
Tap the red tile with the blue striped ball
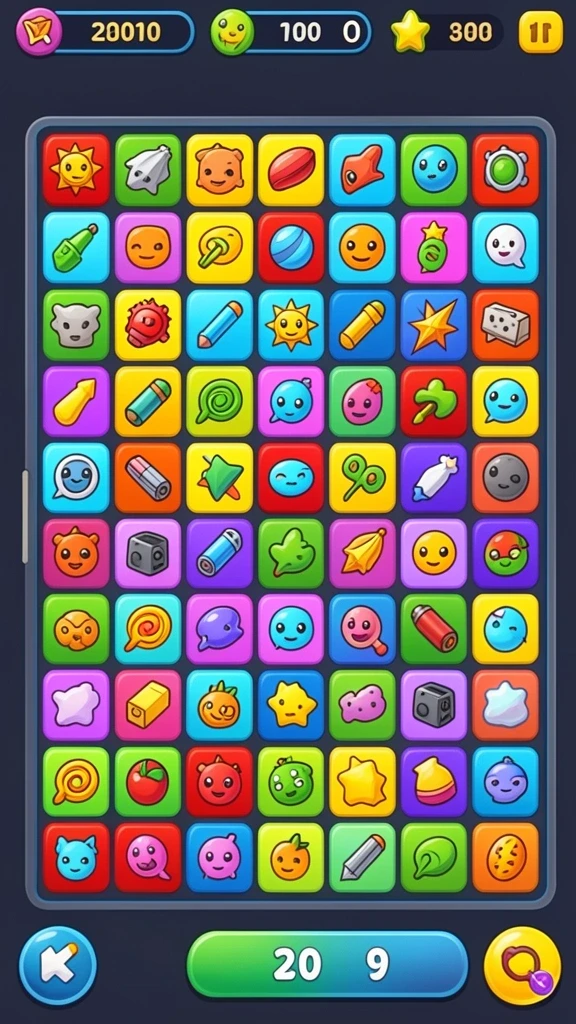click(291, 248)
